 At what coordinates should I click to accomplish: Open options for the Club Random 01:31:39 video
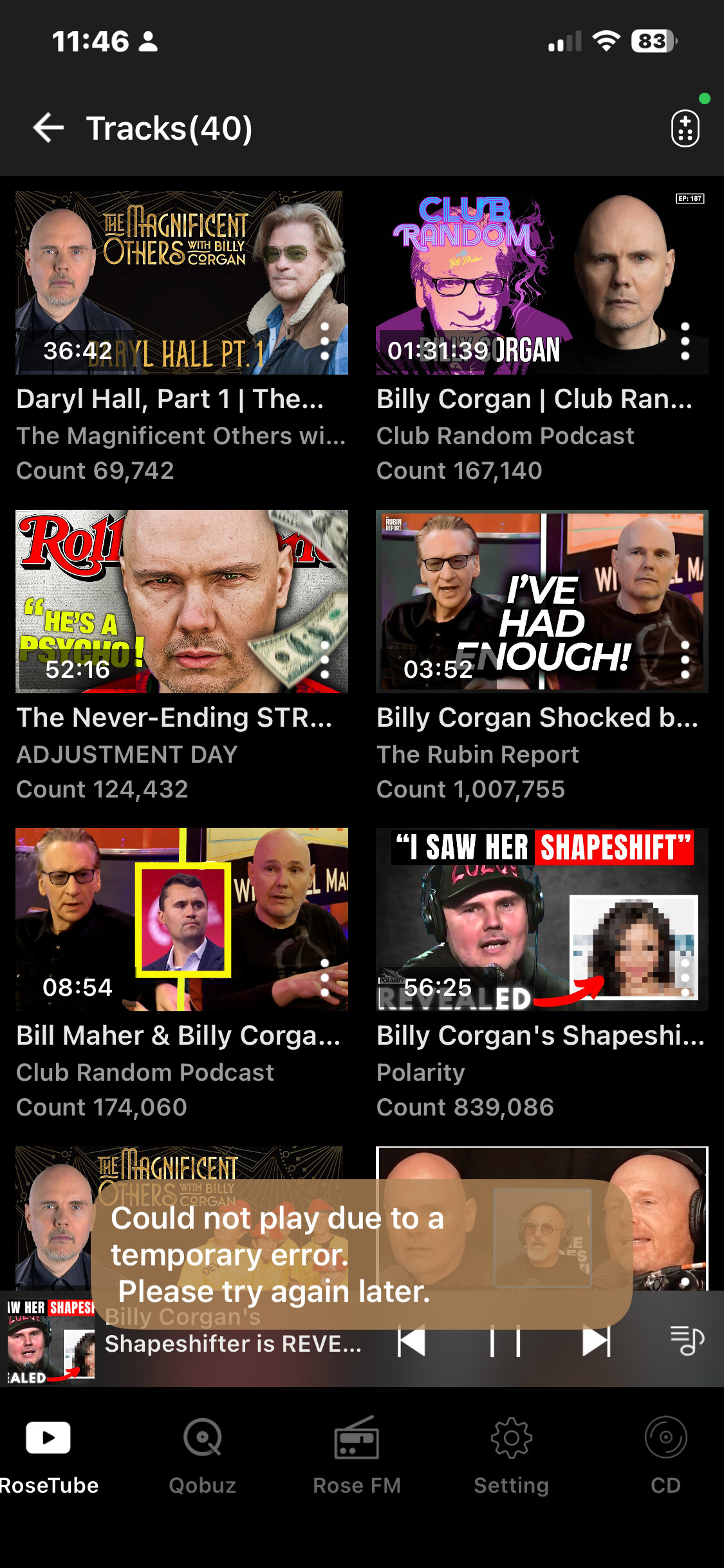[x=685, y=342]
